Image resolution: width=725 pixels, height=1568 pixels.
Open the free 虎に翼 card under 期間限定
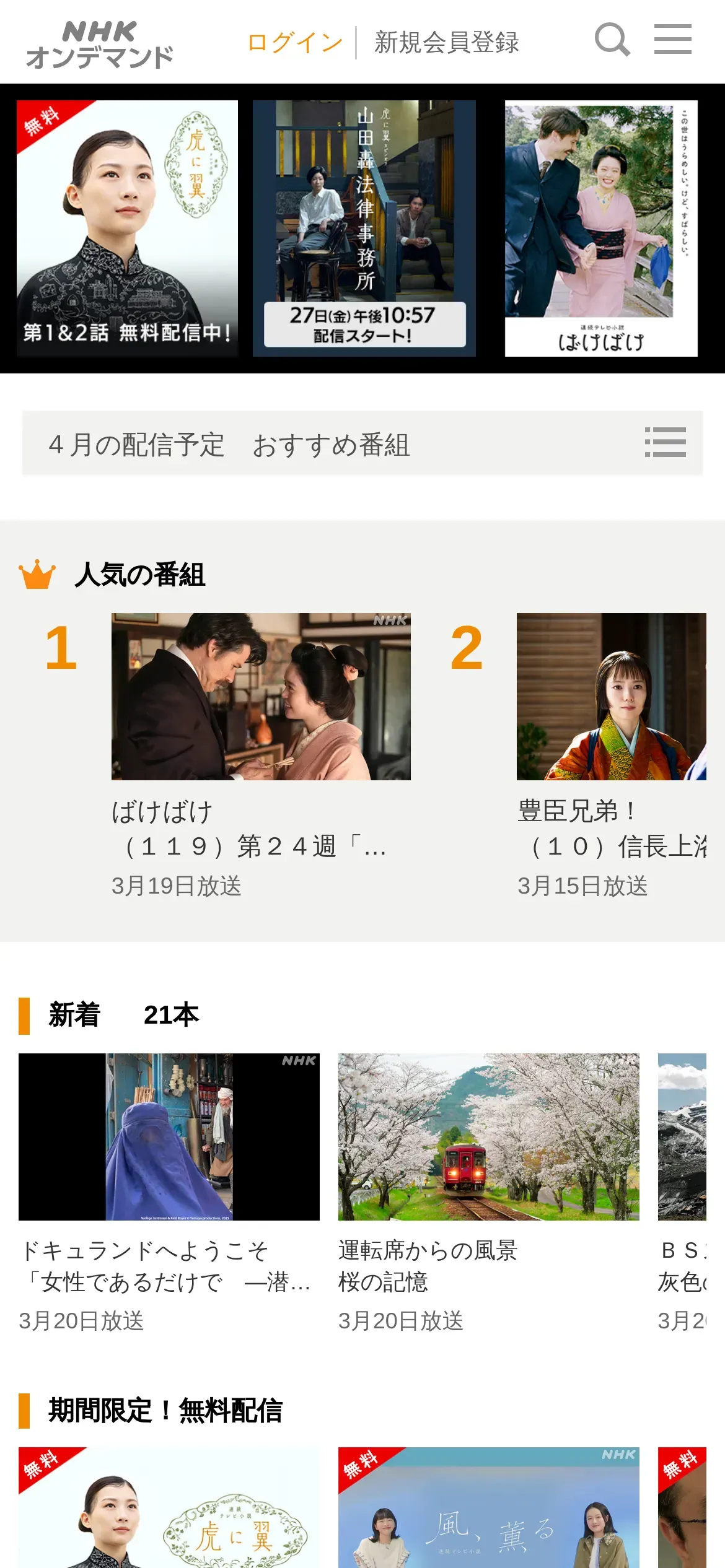tap(169, 1507)
